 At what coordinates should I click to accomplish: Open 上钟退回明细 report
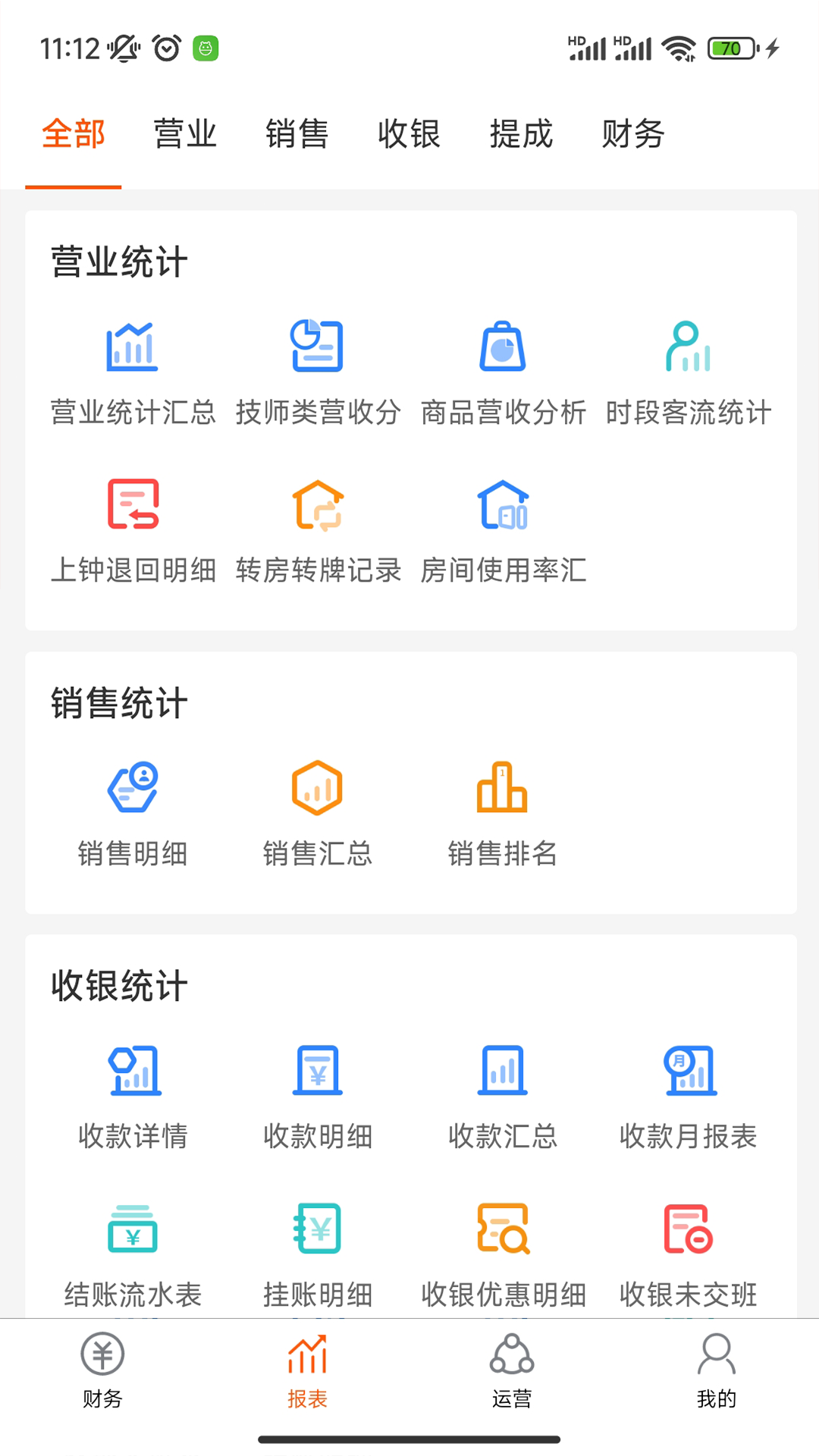point(133,529)
